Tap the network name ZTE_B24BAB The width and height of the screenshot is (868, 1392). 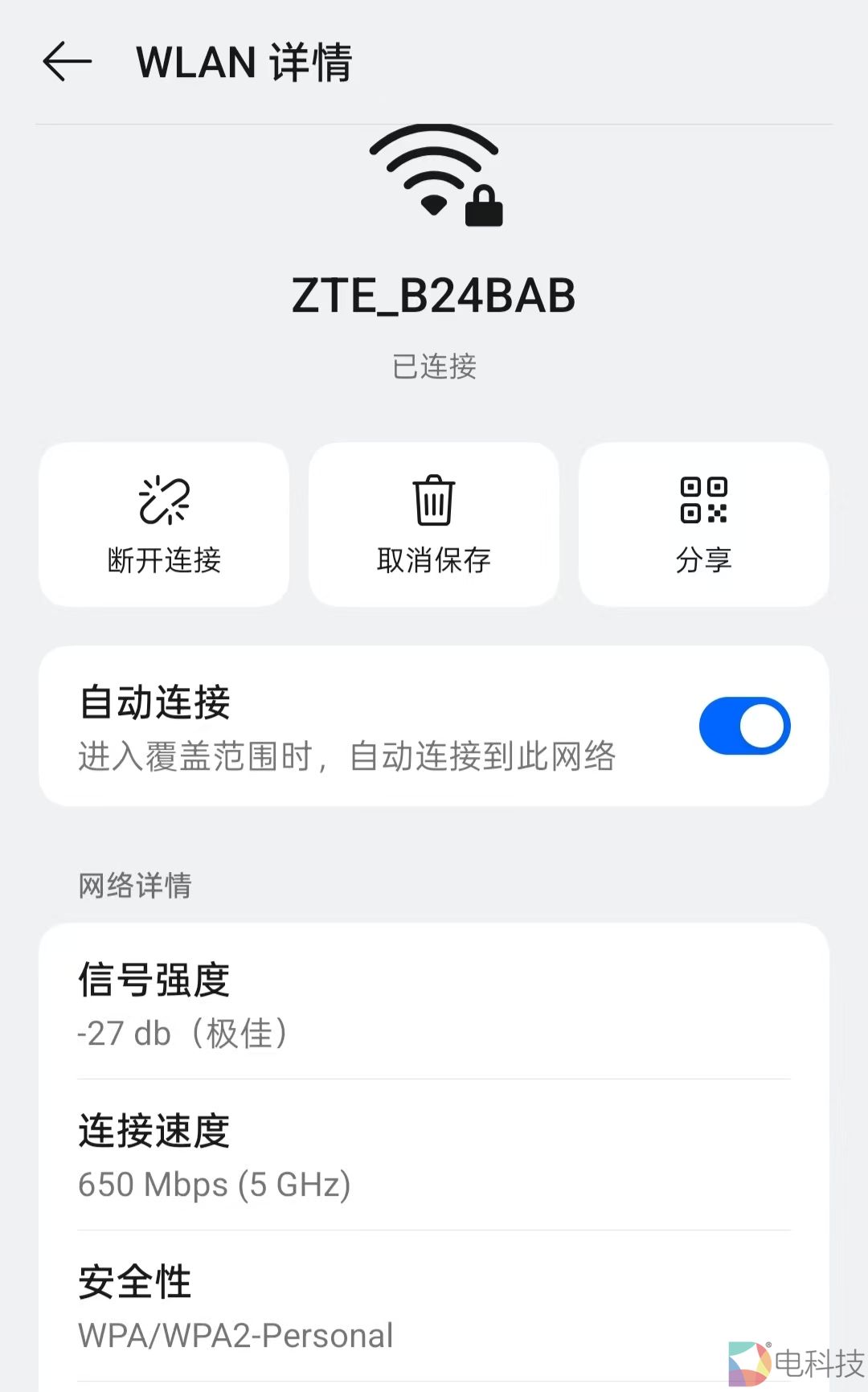click(434, 296)
